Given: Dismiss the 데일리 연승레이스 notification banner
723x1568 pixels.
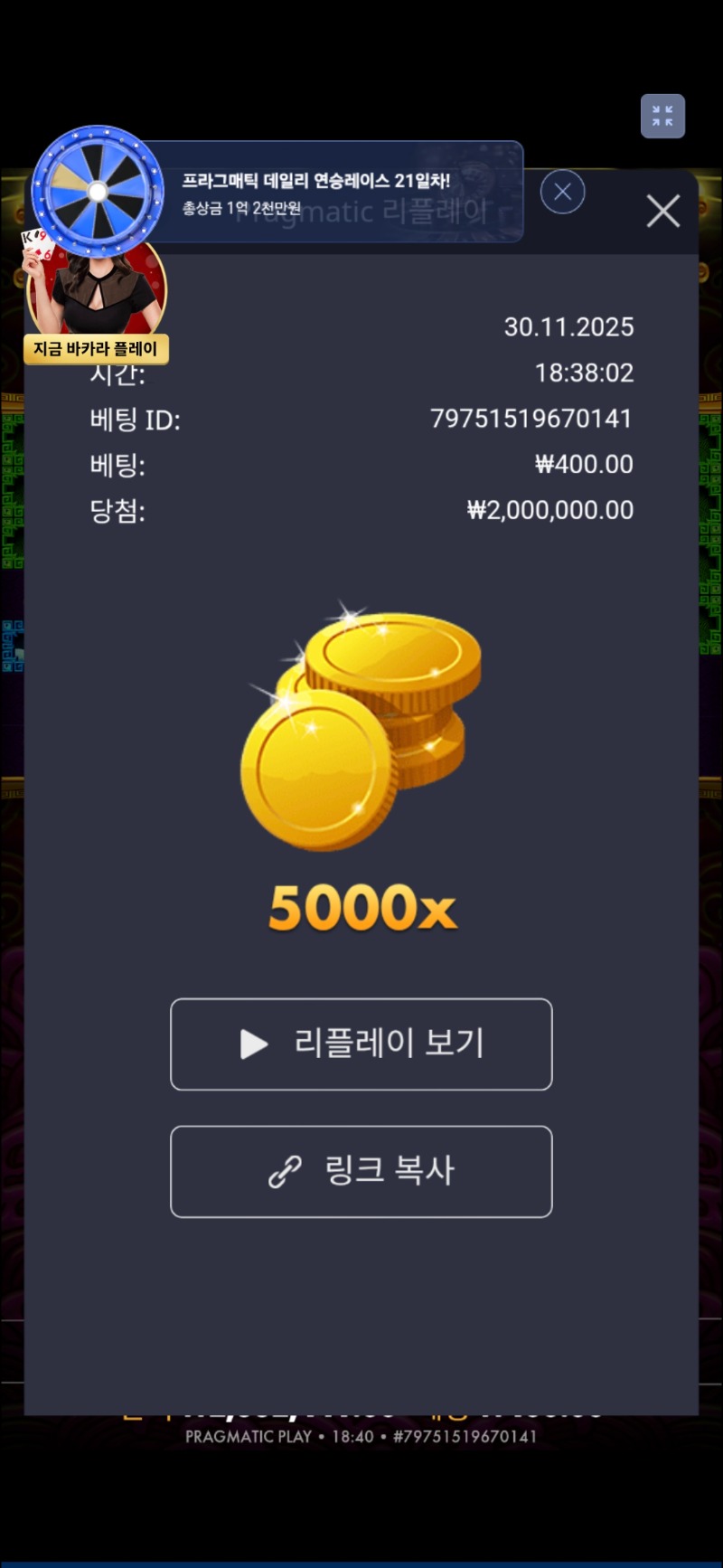Looking at the screenshot, I should click(562, 192).
